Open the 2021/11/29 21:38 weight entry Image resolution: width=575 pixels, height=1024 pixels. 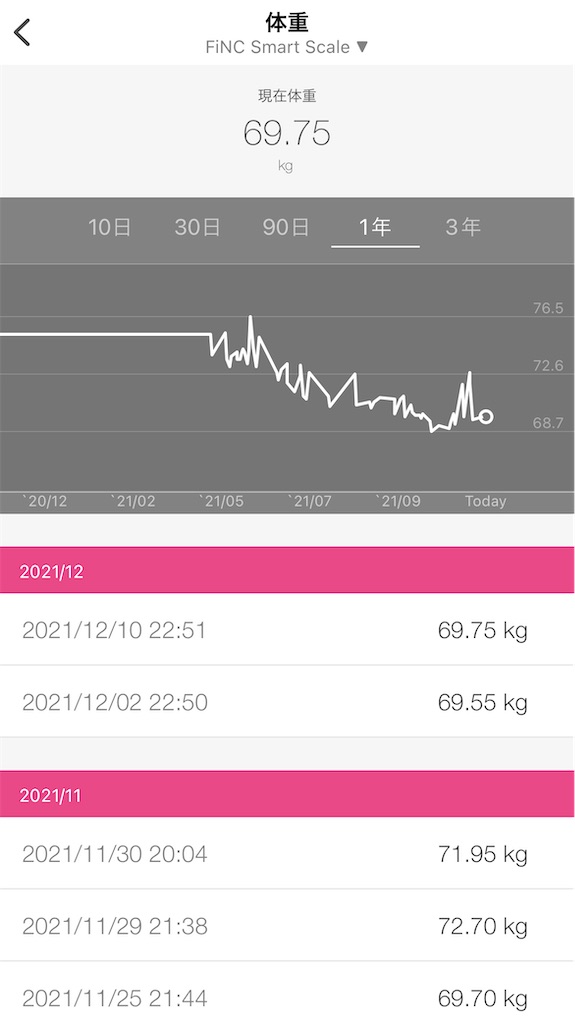(x=288, y=925)
